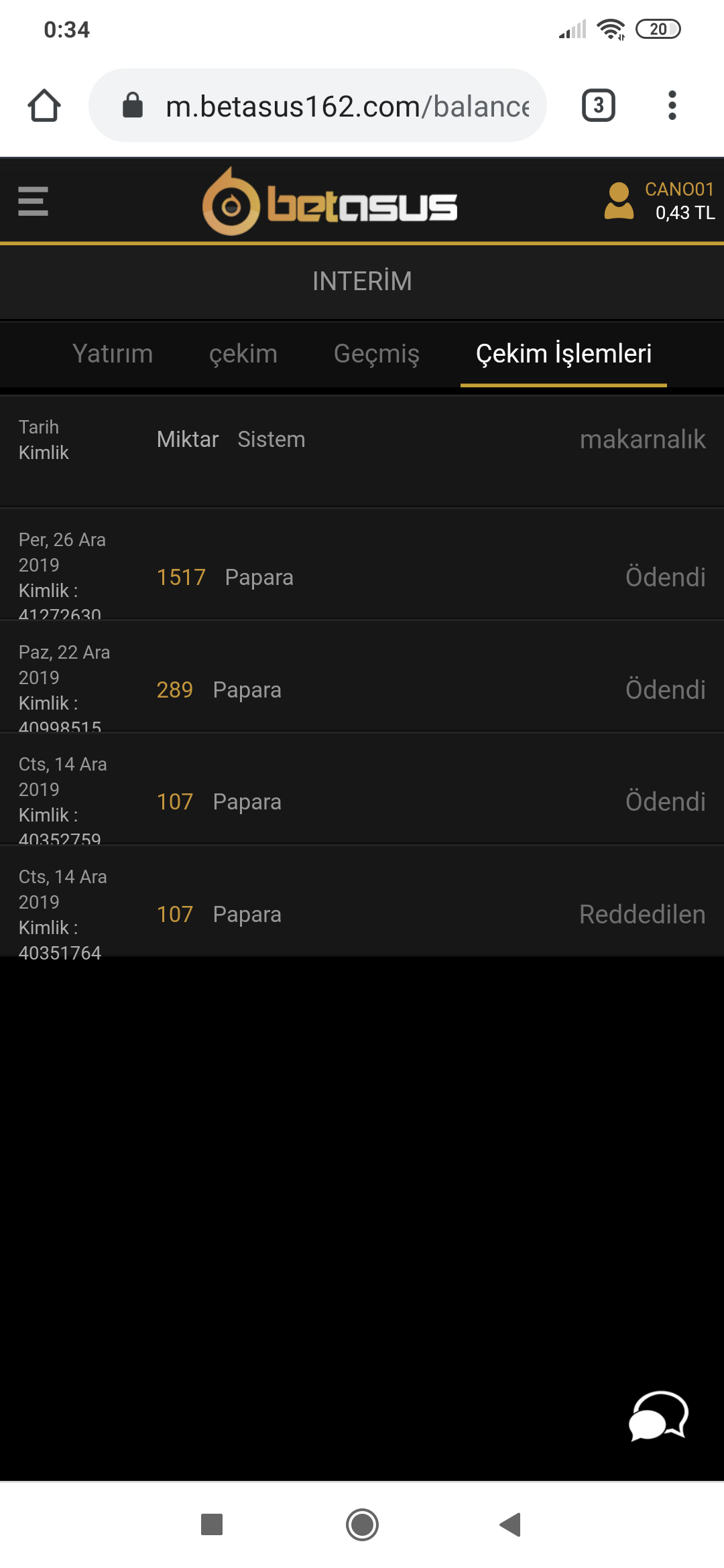Open the hamburger side menu
This screenshot has width=724, height=1568.
[x=33, y=202]
